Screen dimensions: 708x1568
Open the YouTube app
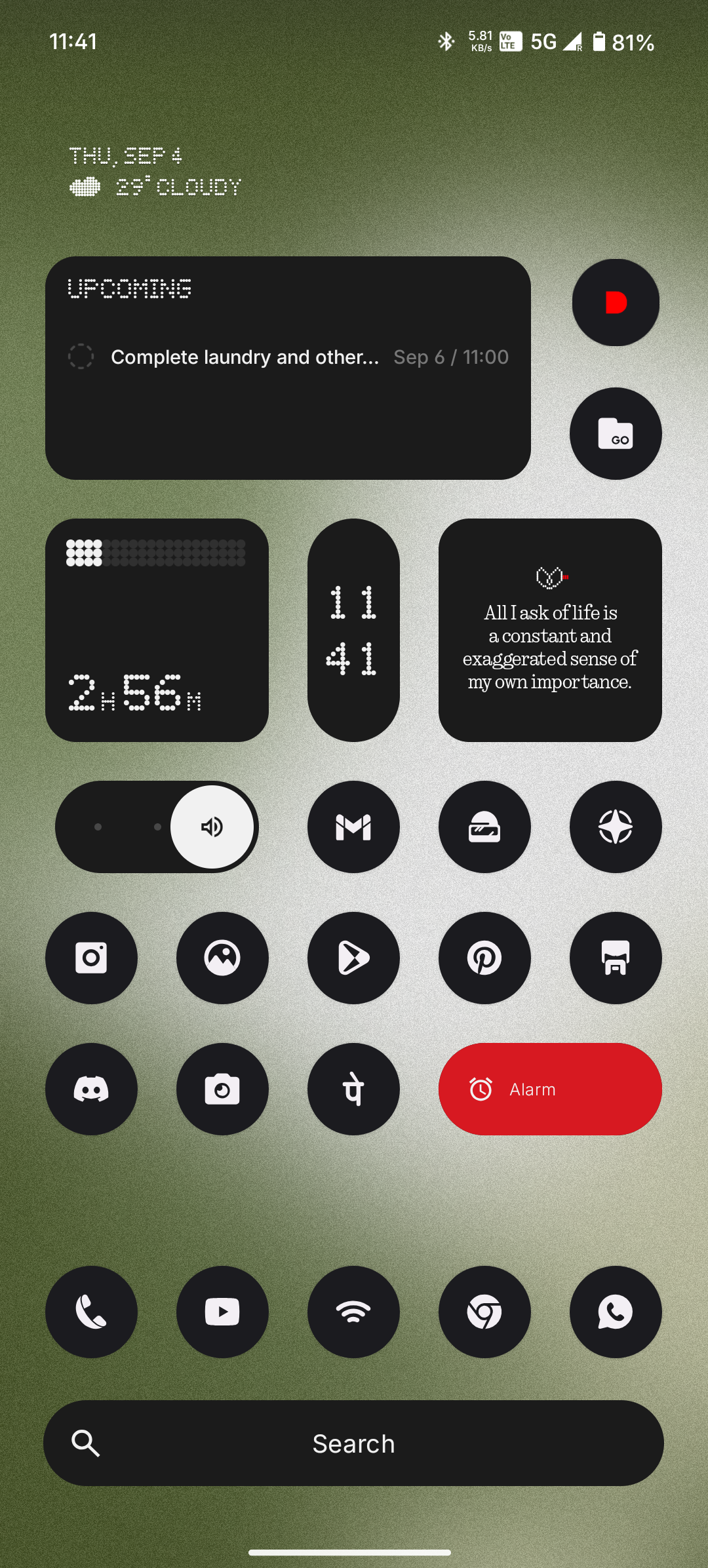click(x=222, y=1312)
